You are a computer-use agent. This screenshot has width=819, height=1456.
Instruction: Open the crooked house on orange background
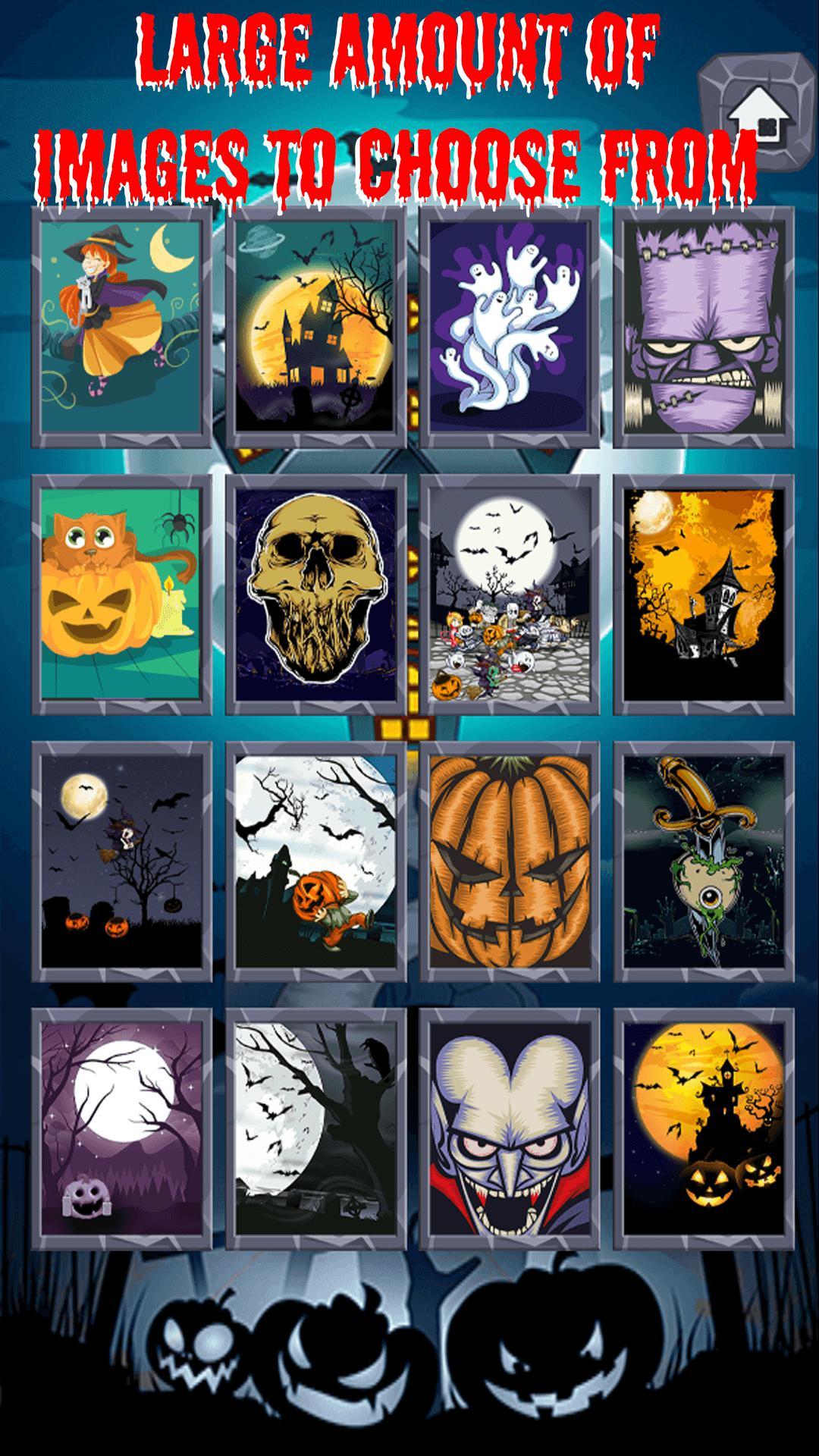[x=704, y=595]
